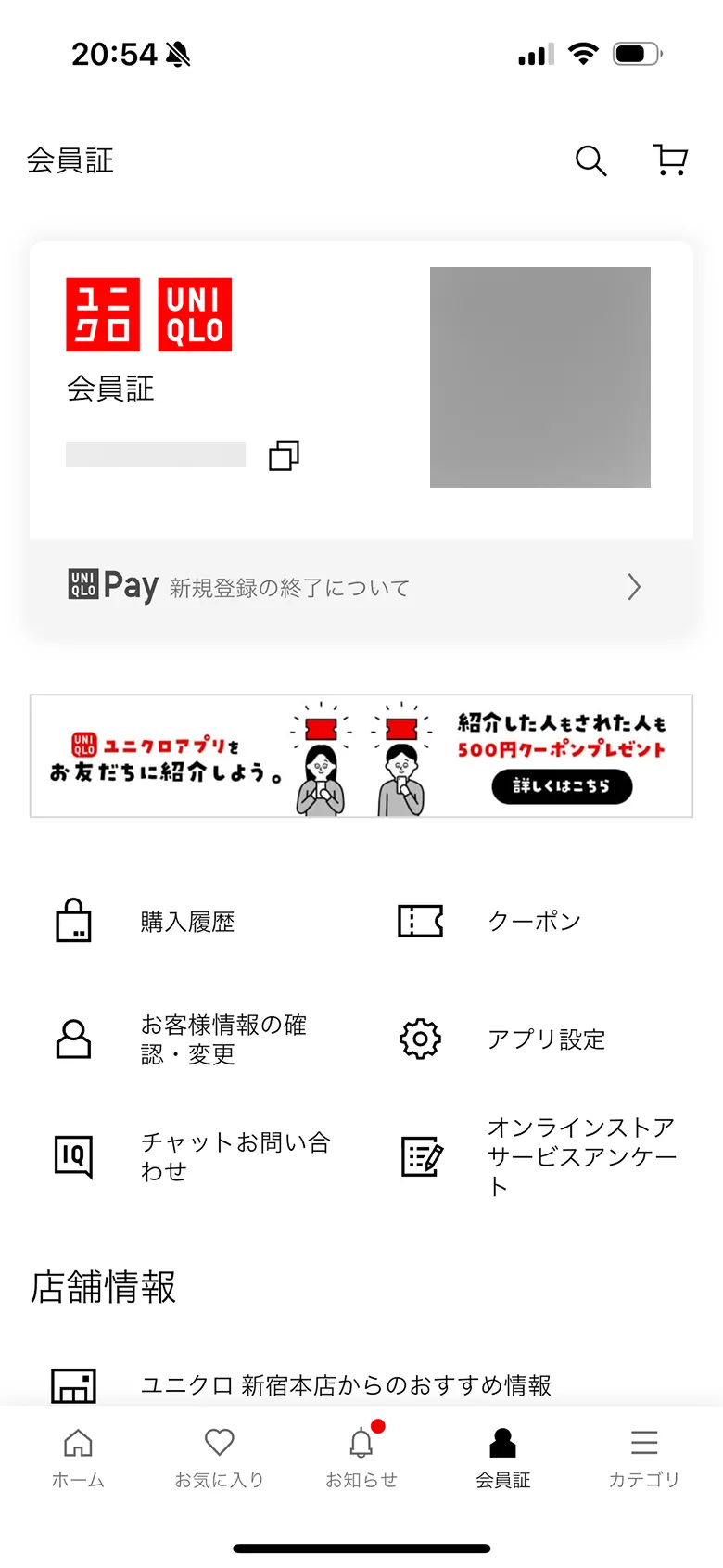Tap 詳しくはこちら on the referral banner
723x1568 pixels.
tap(562, 786)
